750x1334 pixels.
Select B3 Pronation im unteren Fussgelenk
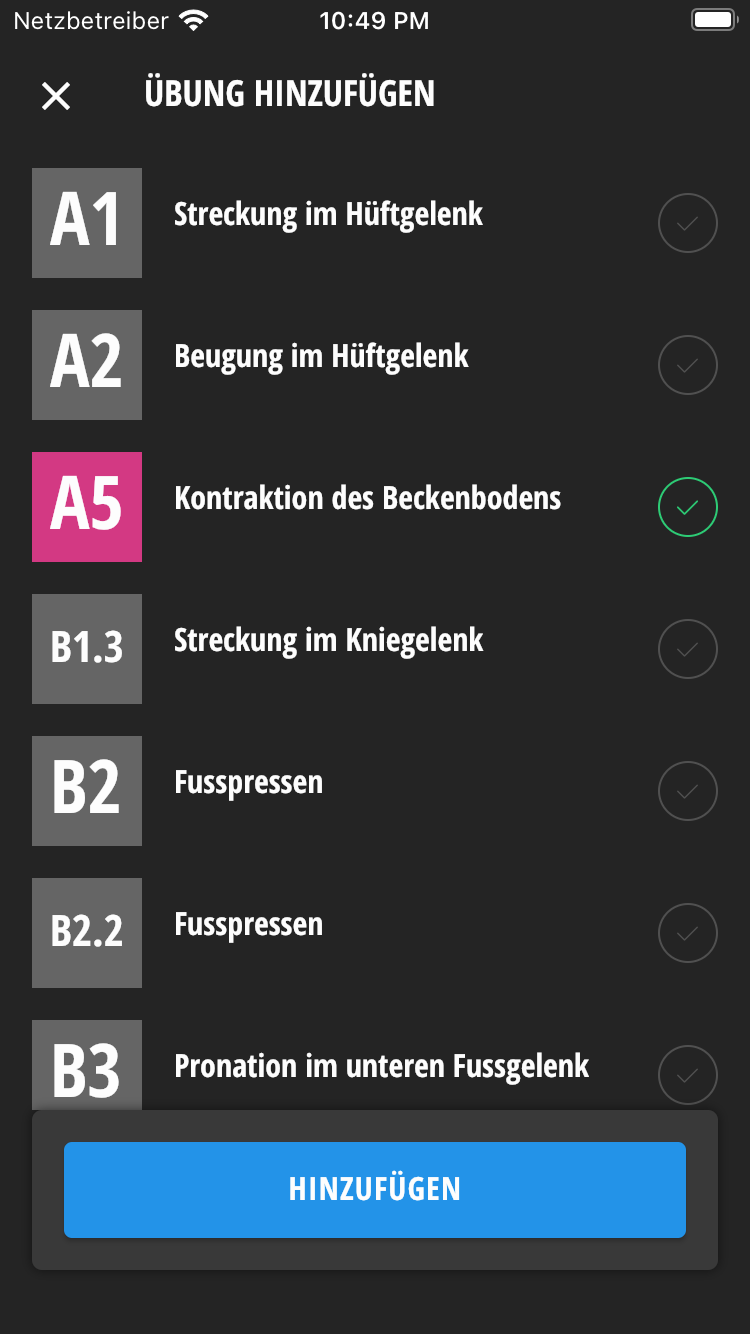coord(687,1075)
